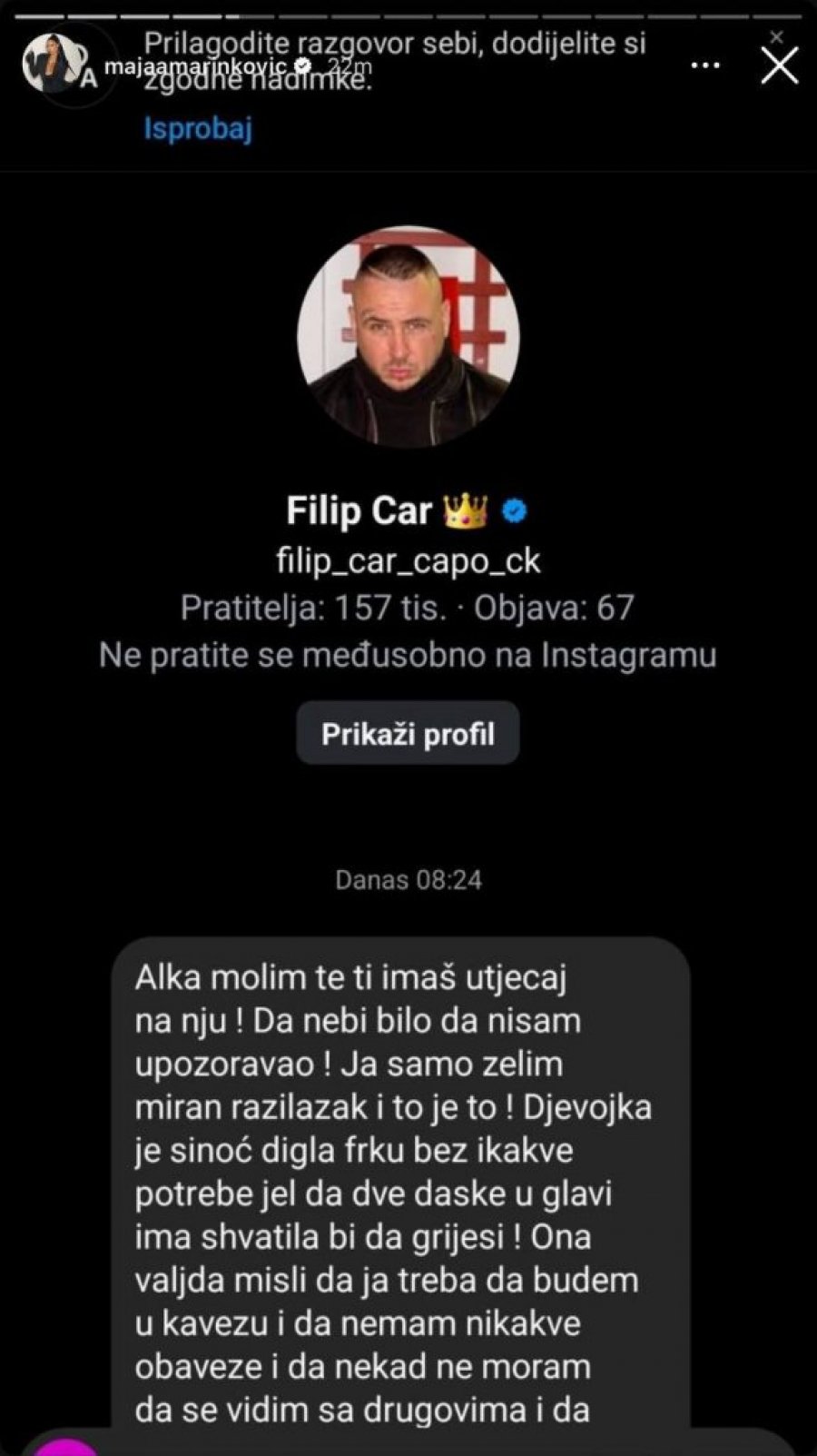
Task: Open majaamarinkovic's profile from story header
Action: click(195, 65)
